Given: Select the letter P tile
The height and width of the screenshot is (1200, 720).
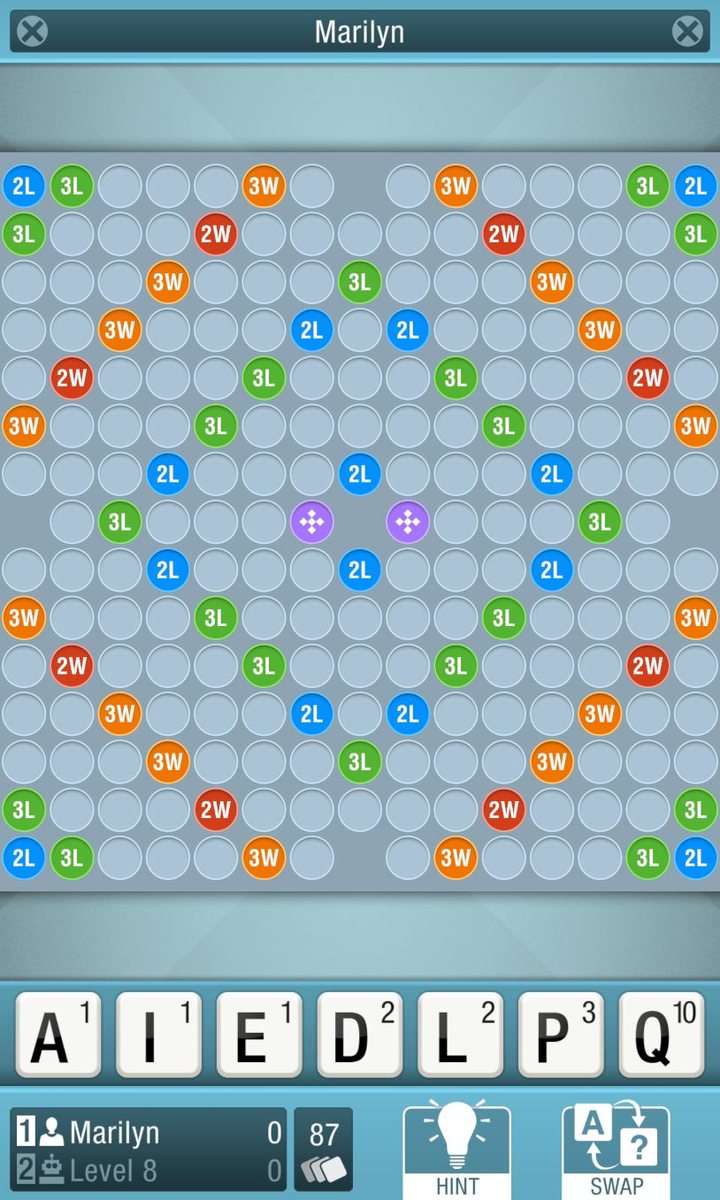Looking at the screenshot, I should click(560, 1034).
